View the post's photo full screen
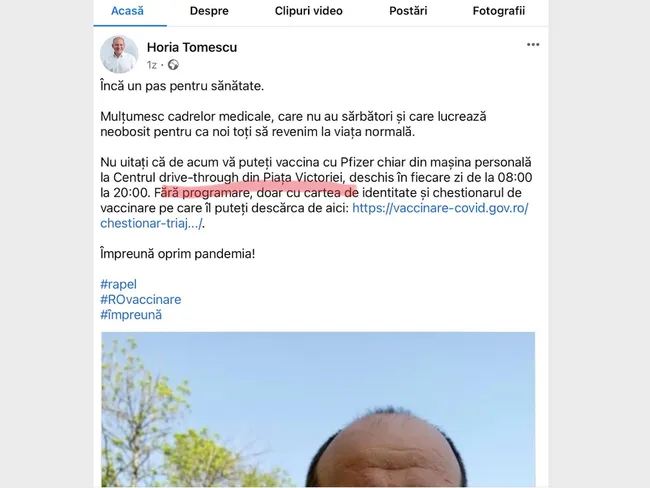This screenshot has height=488, width=650. [x=318, y=410]
